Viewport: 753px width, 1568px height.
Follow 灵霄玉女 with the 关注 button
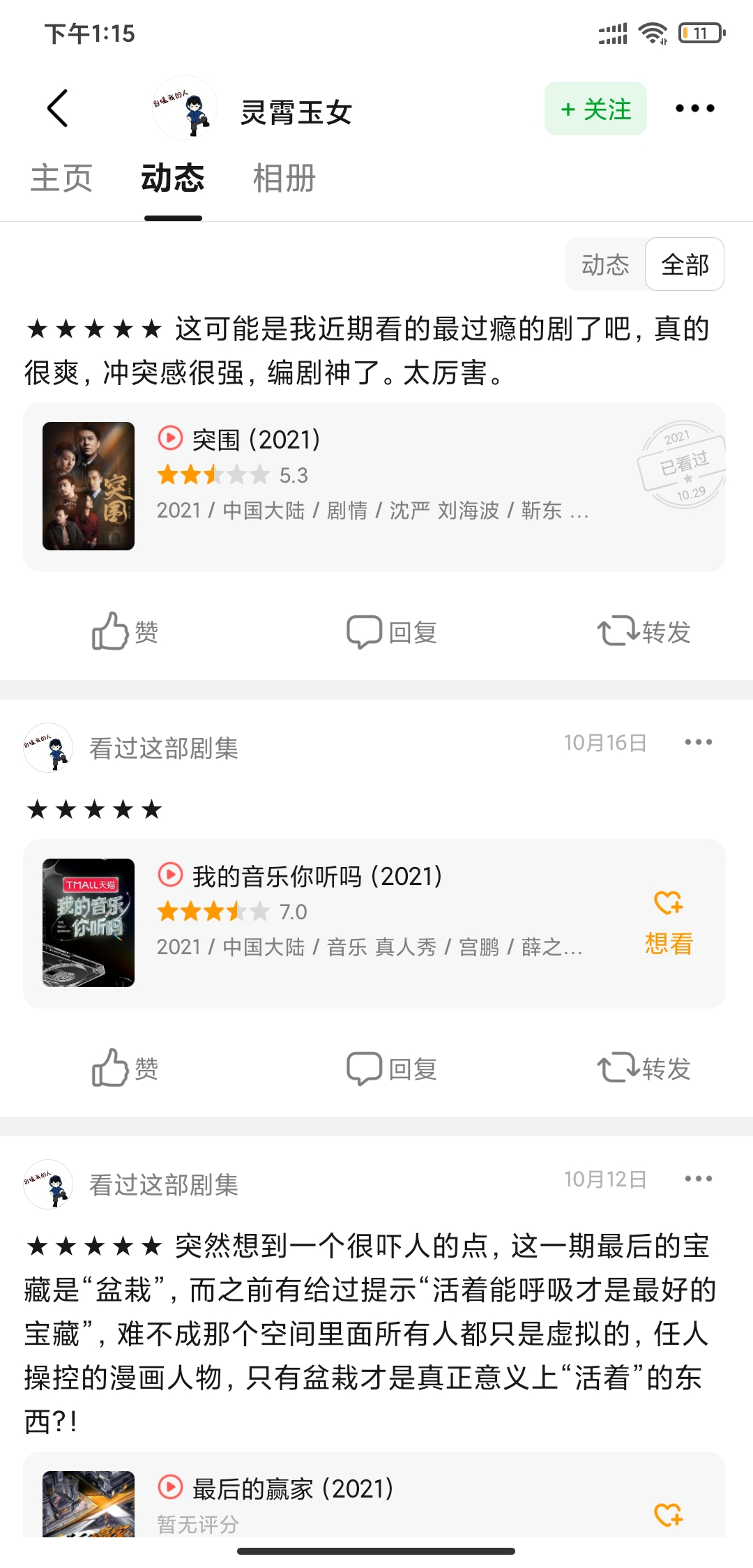(x=595, y=109)
